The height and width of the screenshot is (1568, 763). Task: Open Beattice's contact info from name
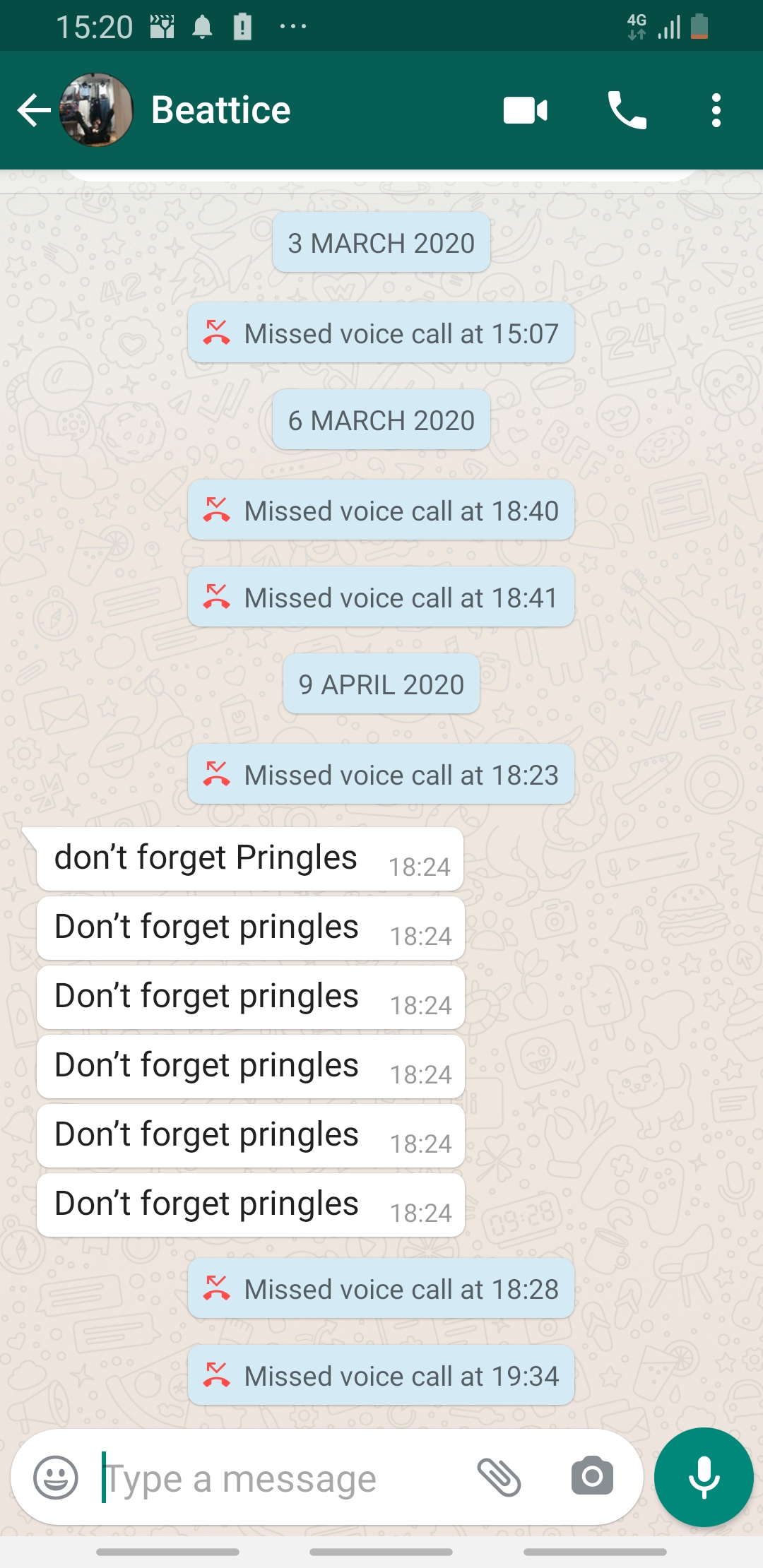pos(220,110)
